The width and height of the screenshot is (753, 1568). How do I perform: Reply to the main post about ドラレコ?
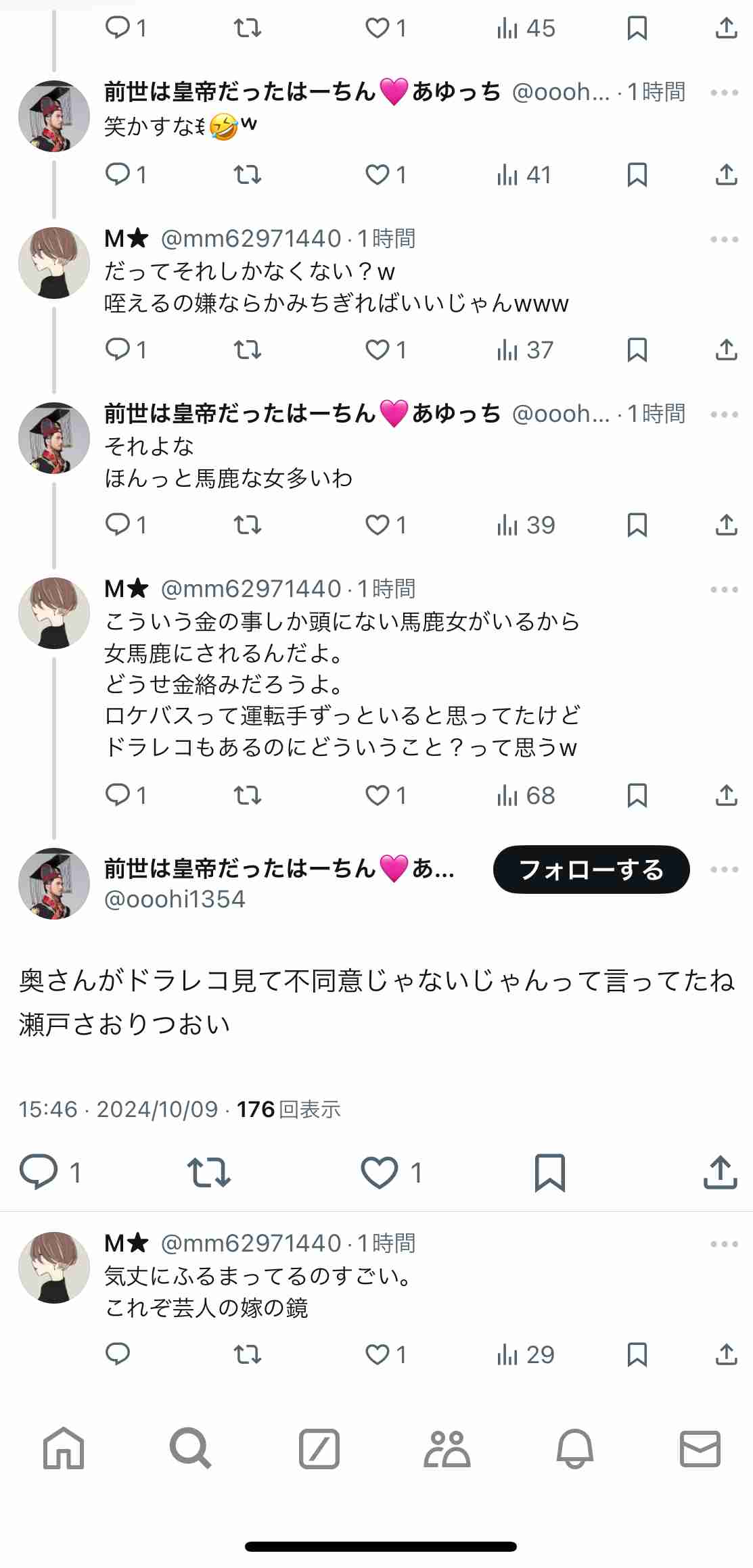coord(39,1172)
